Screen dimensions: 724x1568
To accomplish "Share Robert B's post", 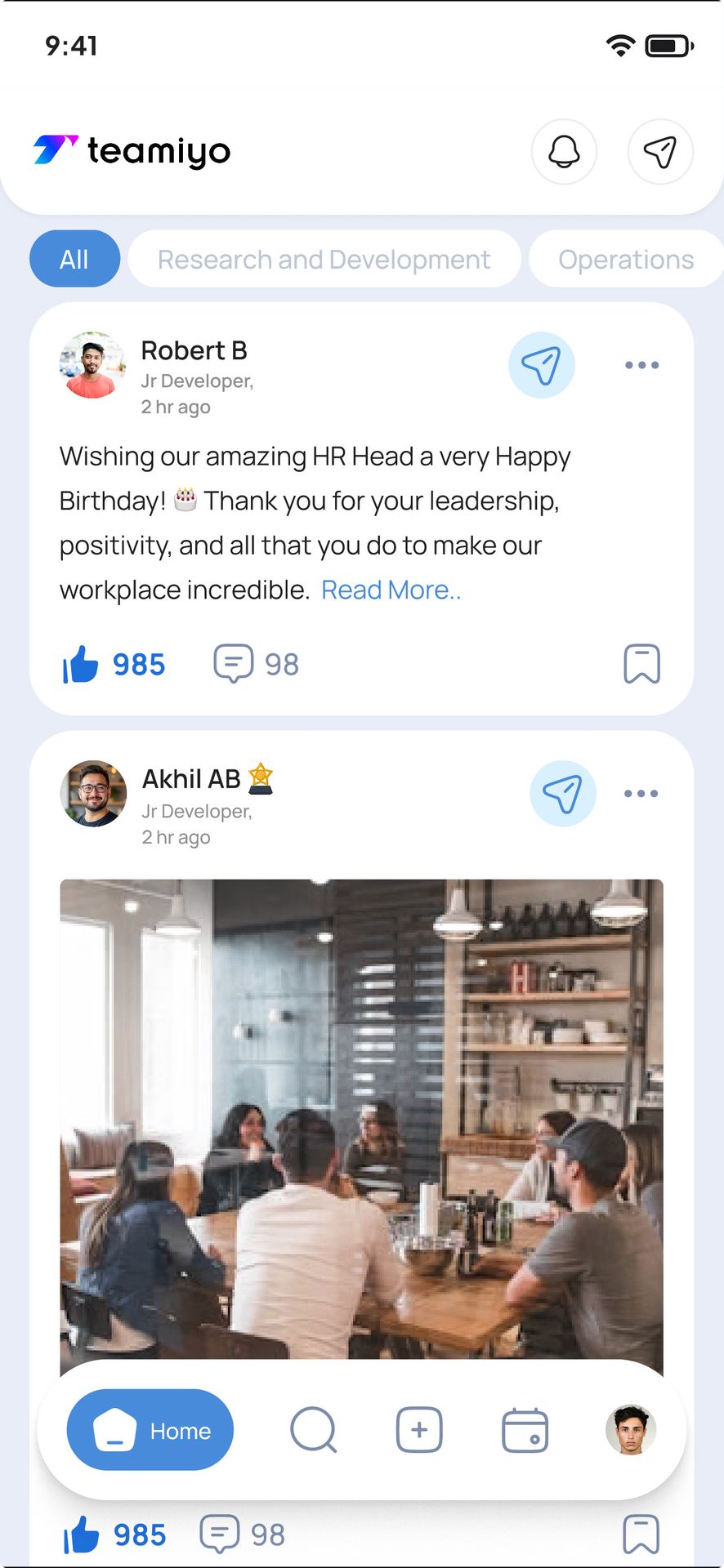I will pos(541,365).
